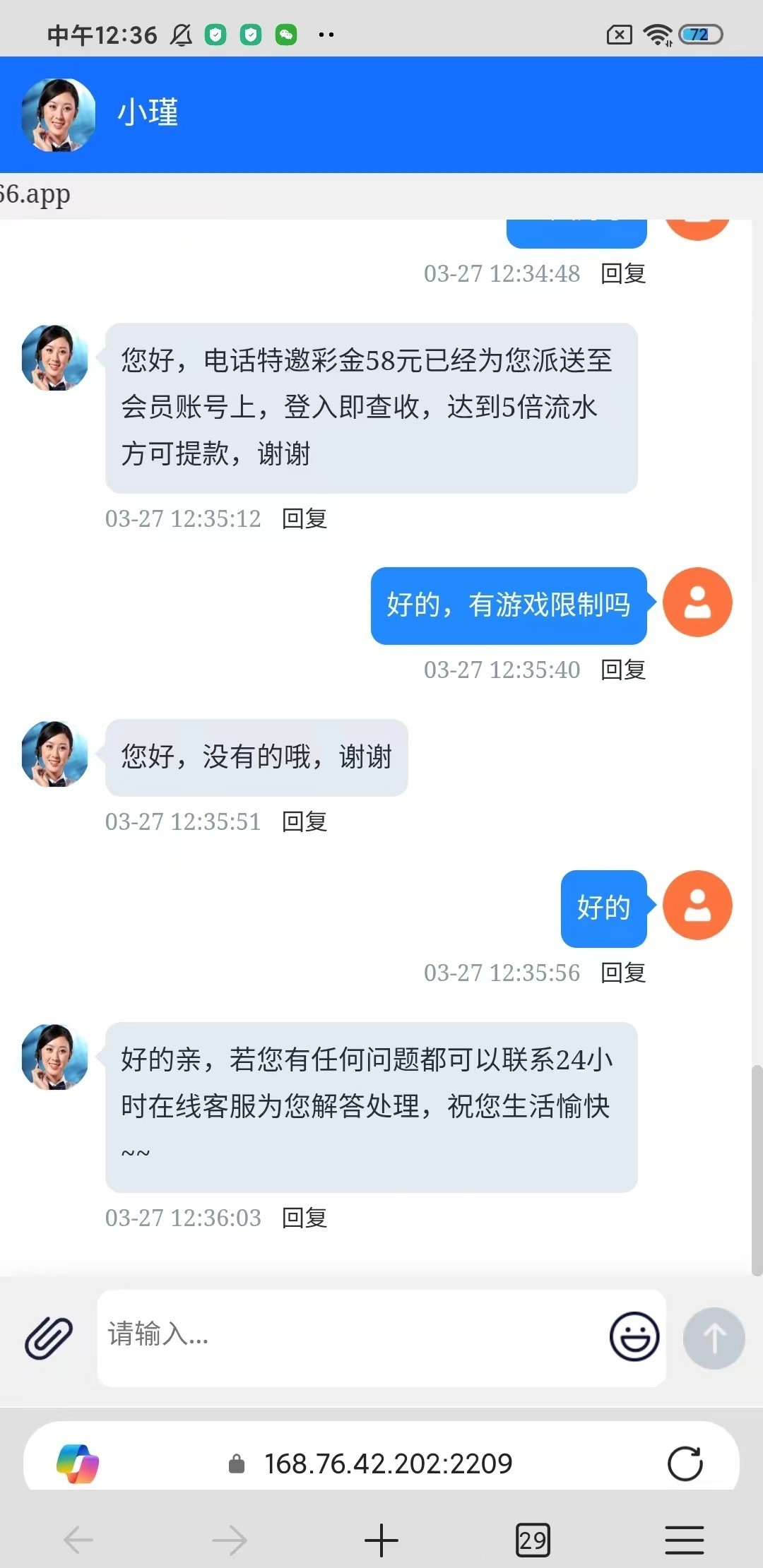Go back to the previous page
The image size is (763, 1568).
coord(78,1540)
